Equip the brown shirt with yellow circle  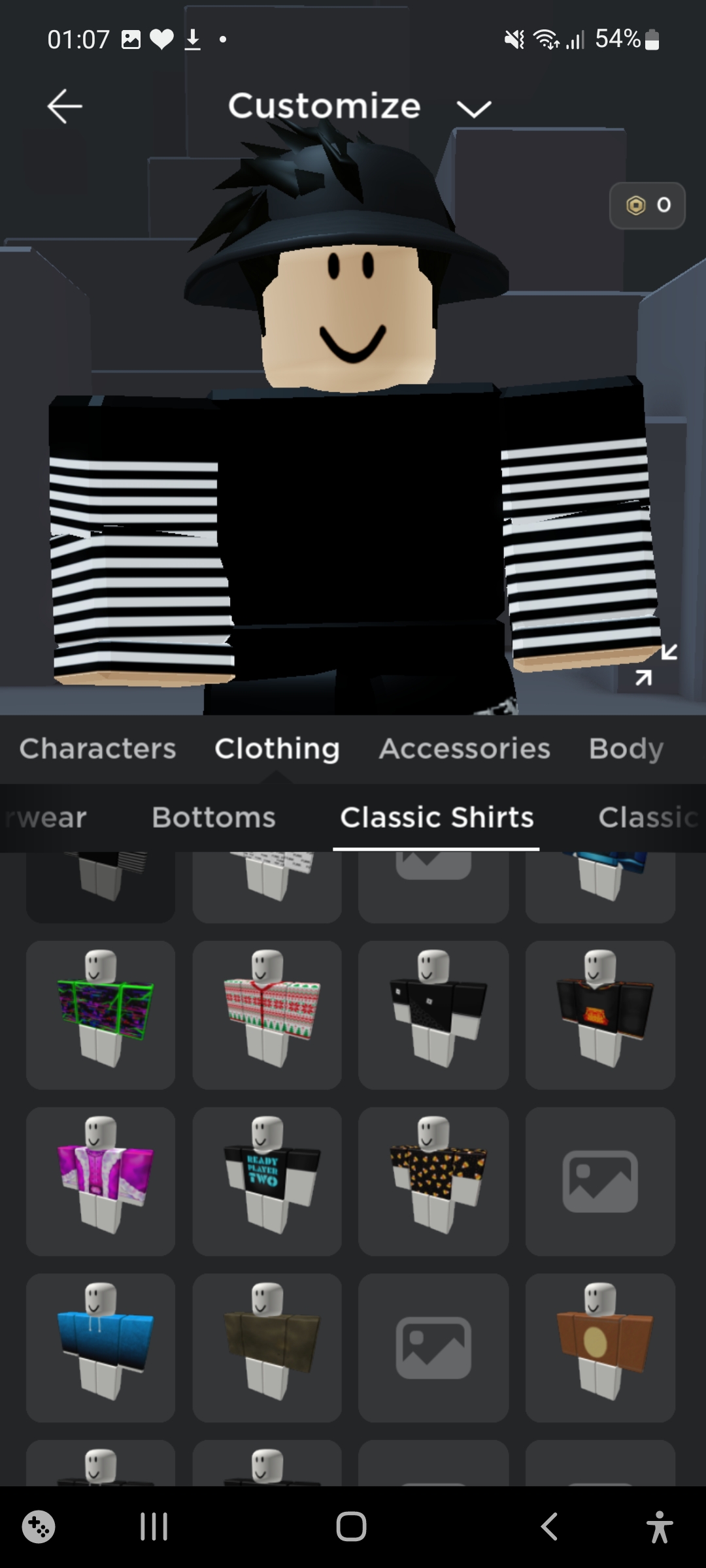pyautogui.click(x=600, y=1347)
